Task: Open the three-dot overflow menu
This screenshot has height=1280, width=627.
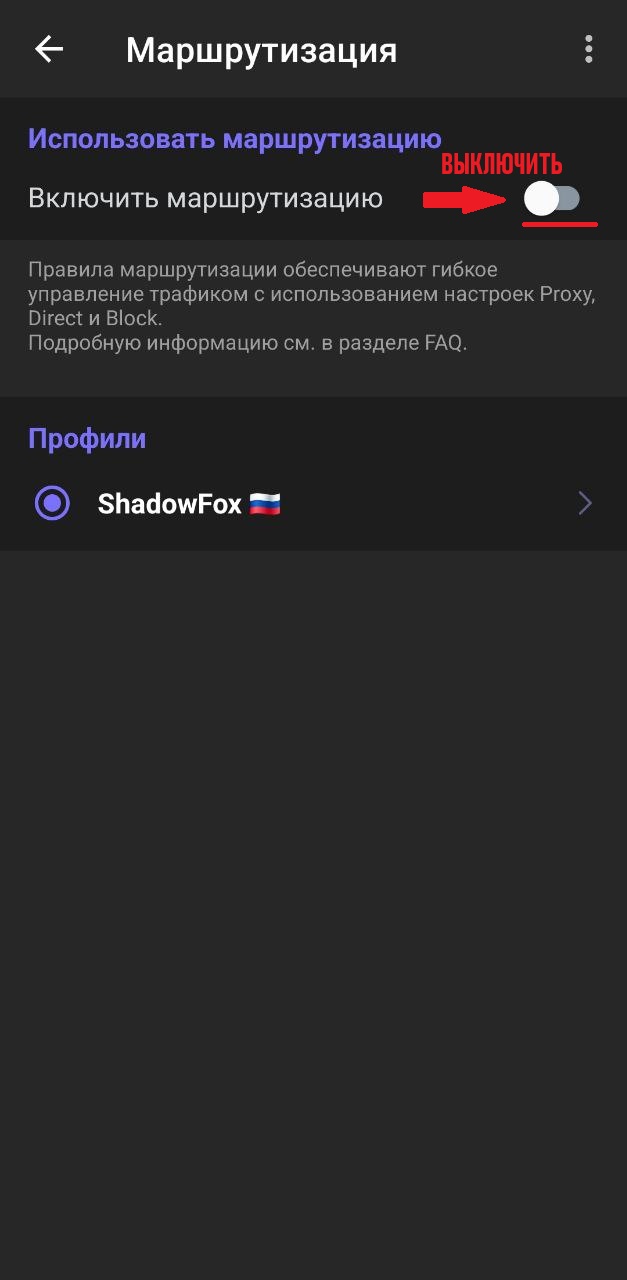Action: (x=588, y=49)
